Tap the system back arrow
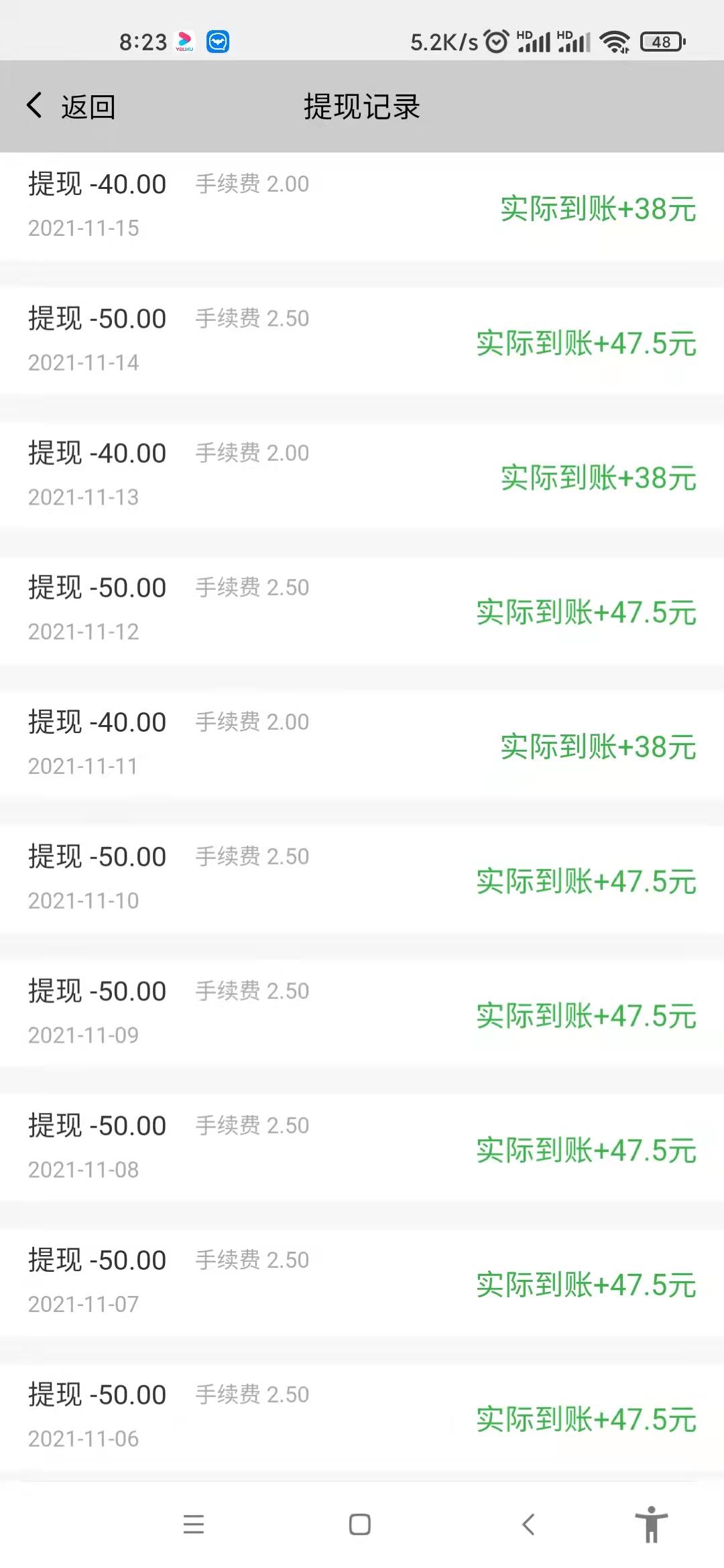Viewport: 724px width, 1568px height. (528, 1524)
